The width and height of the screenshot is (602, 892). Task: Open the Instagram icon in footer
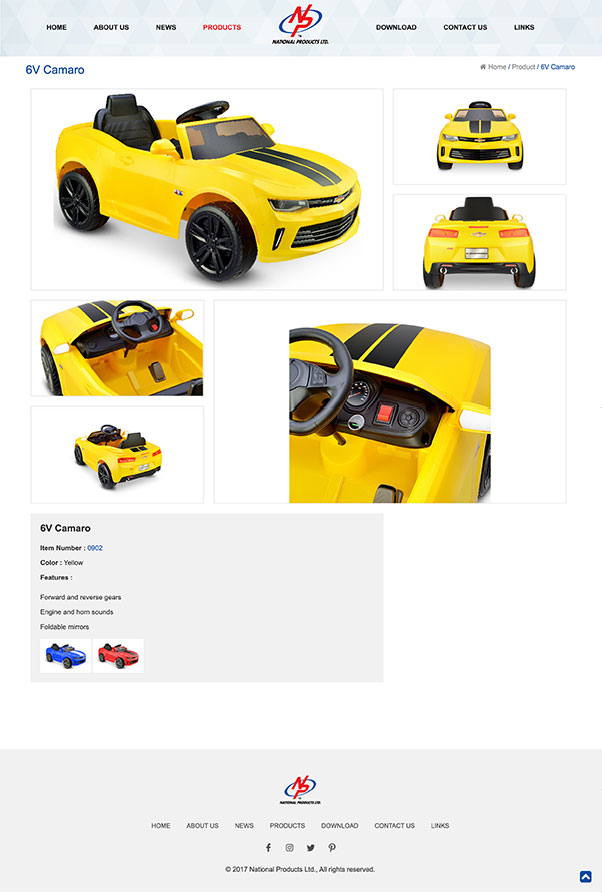290,848
